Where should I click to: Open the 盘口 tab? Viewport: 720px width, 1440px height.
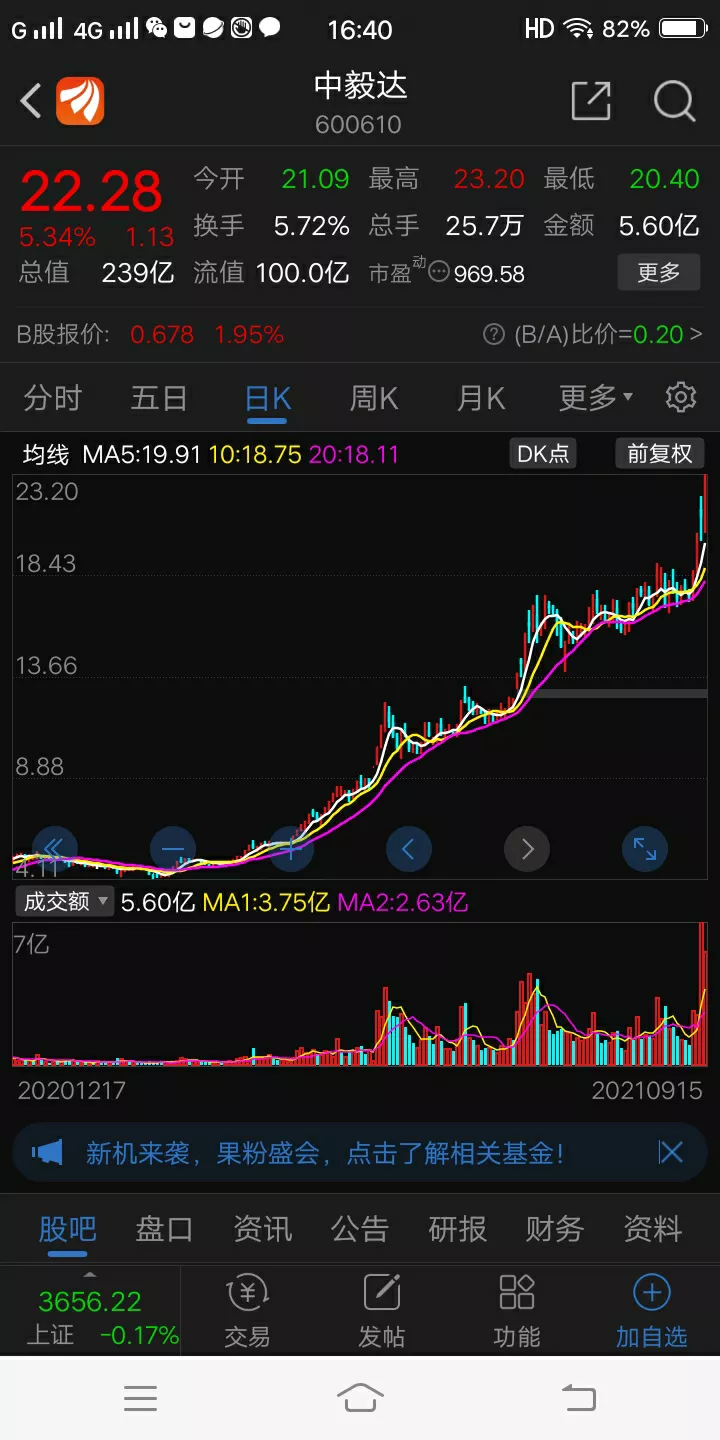(x=164, y=1229)
